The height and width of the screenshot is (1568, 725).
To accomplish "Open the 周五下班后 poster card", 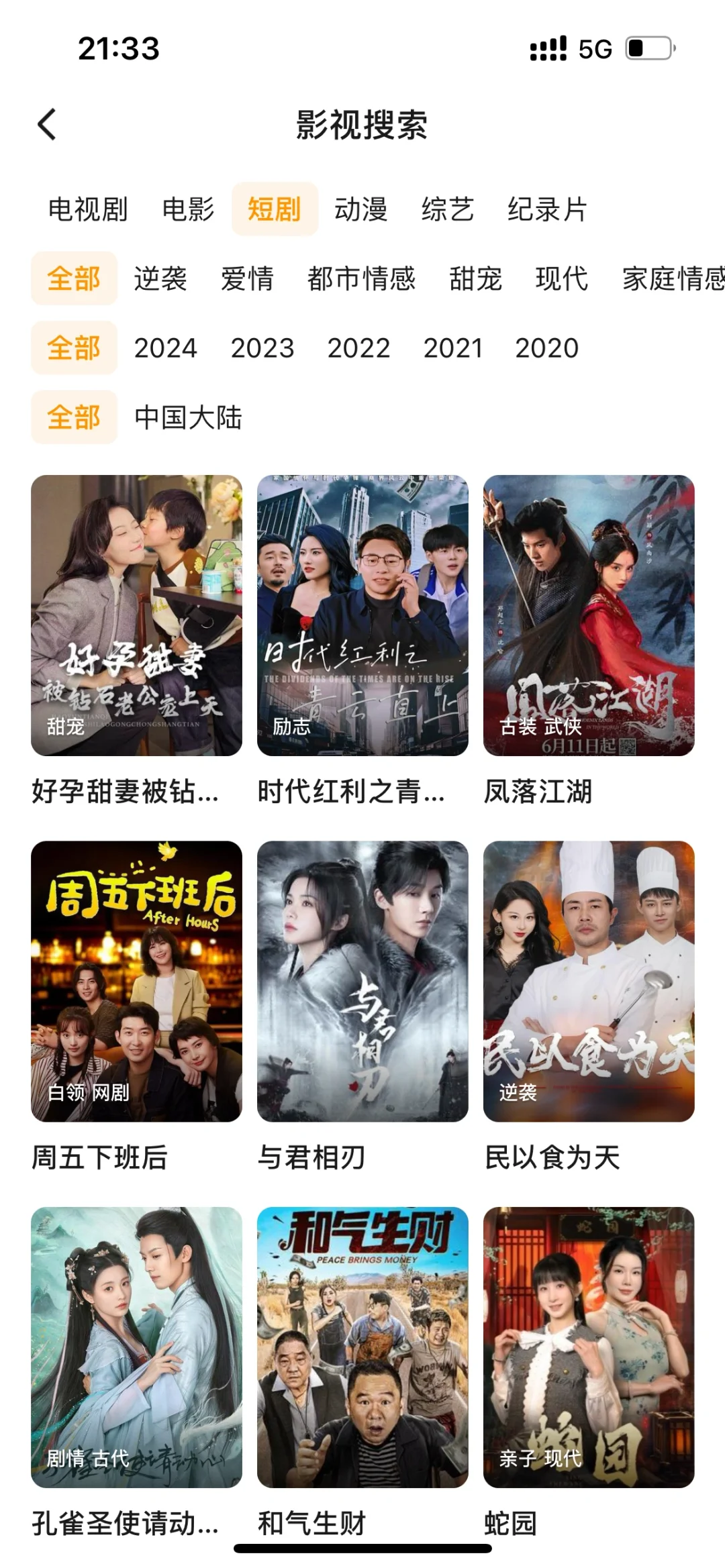I will coord(136,981).
